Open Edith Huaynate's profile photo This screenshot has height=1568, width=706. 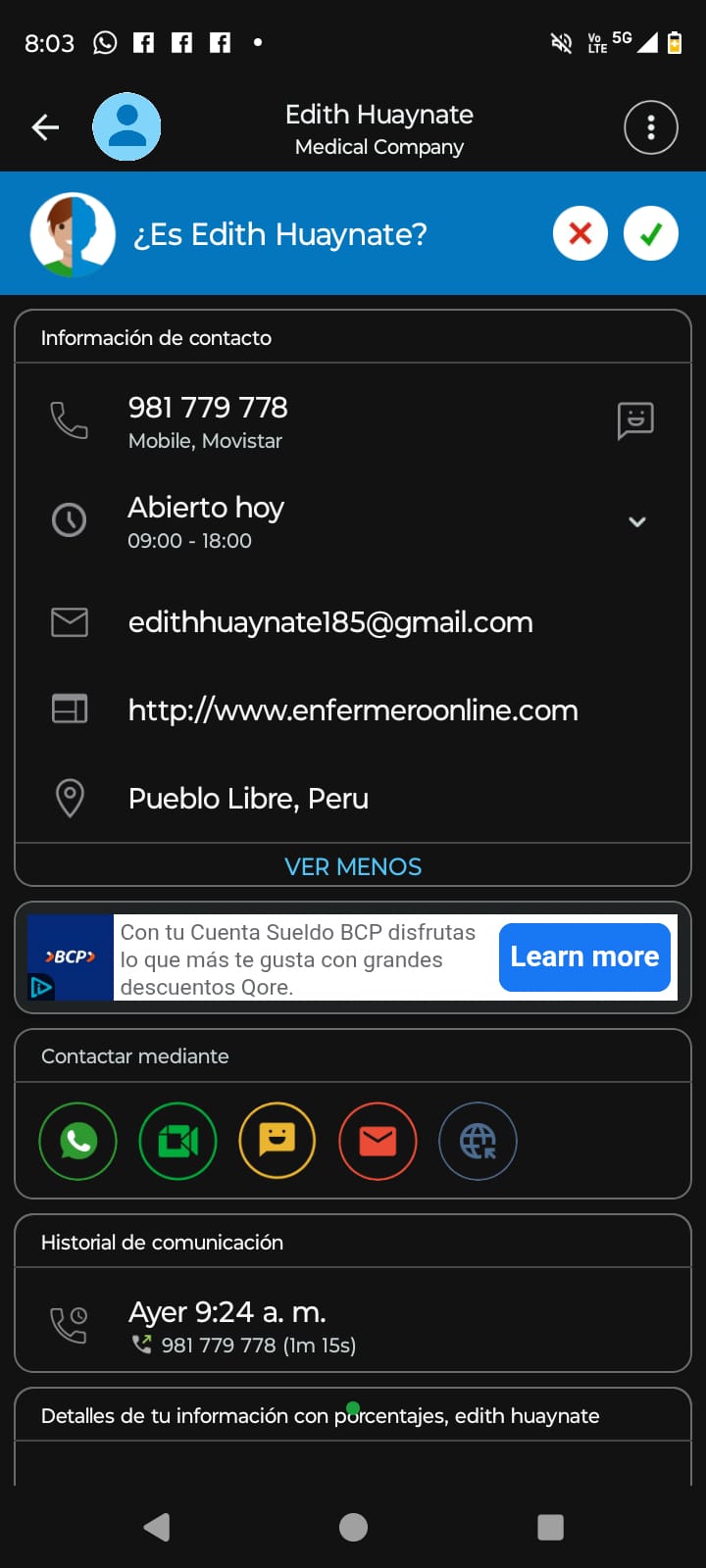(x=126, y=127)
